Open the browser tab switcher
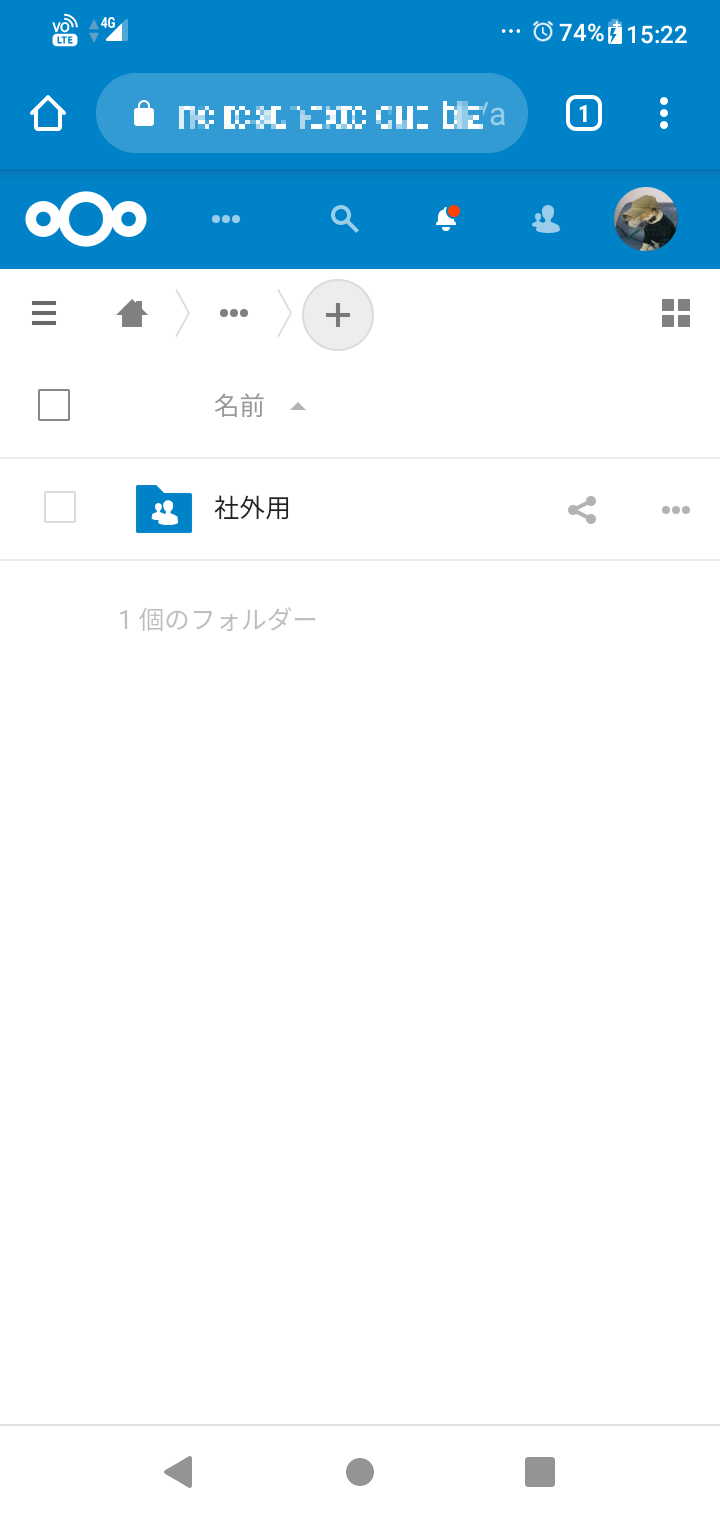 point(584,113)
